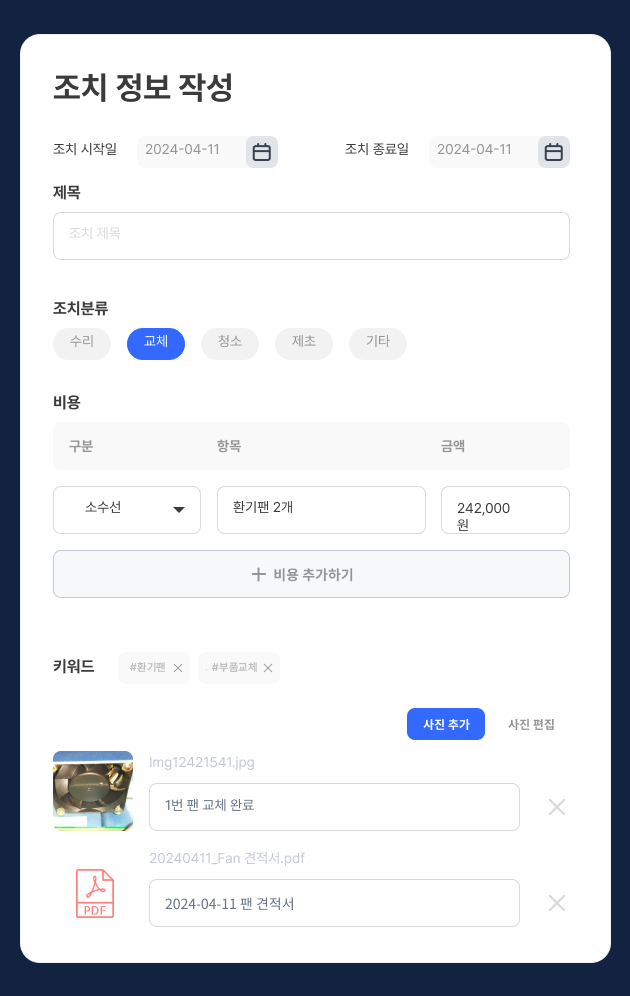The height and width of the screenshot is (996, 630).
Task: Delete the Img12421541.jpg attachment
Action: tap(557, 807)
